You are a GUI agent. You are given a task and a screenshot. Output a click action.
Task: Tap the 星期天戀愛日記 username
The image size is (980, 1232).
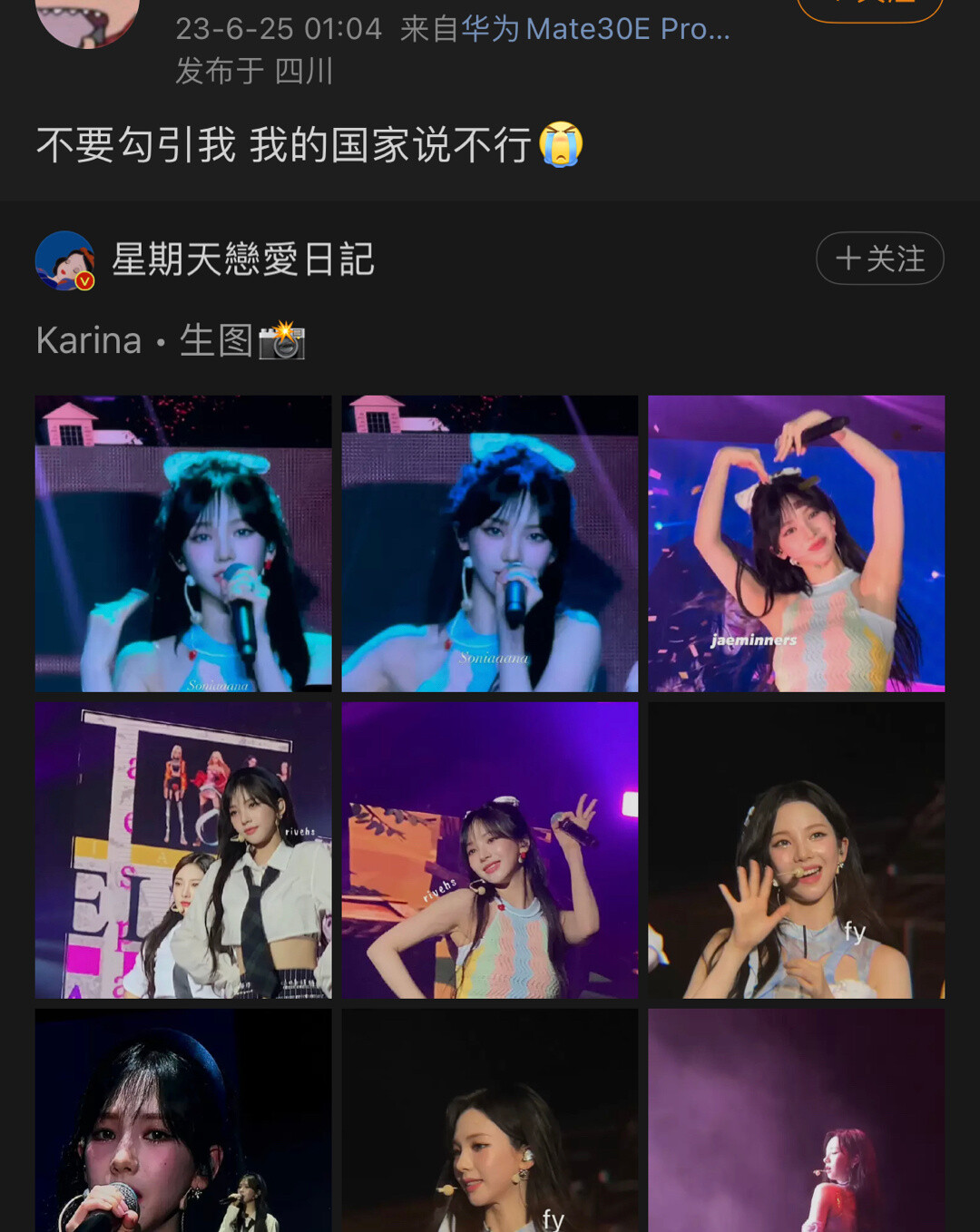[x=242, y=259]
